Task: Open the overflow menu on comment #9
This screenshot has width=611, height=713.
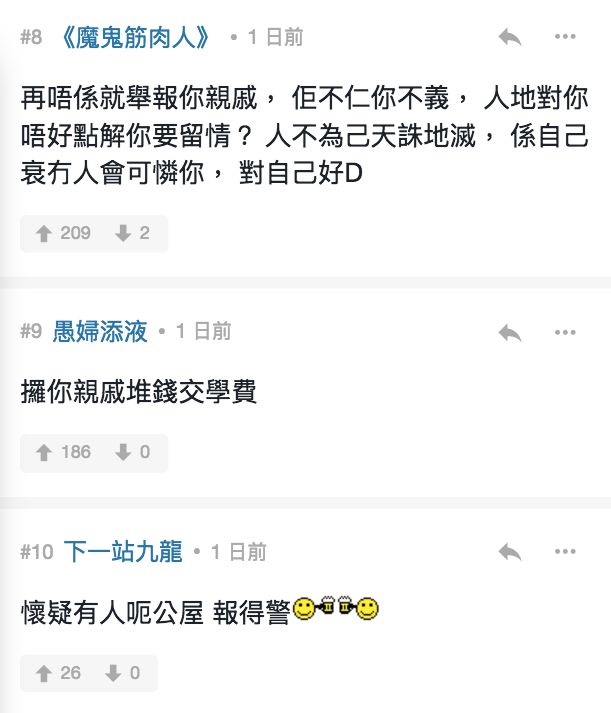Action: [565, 332]
